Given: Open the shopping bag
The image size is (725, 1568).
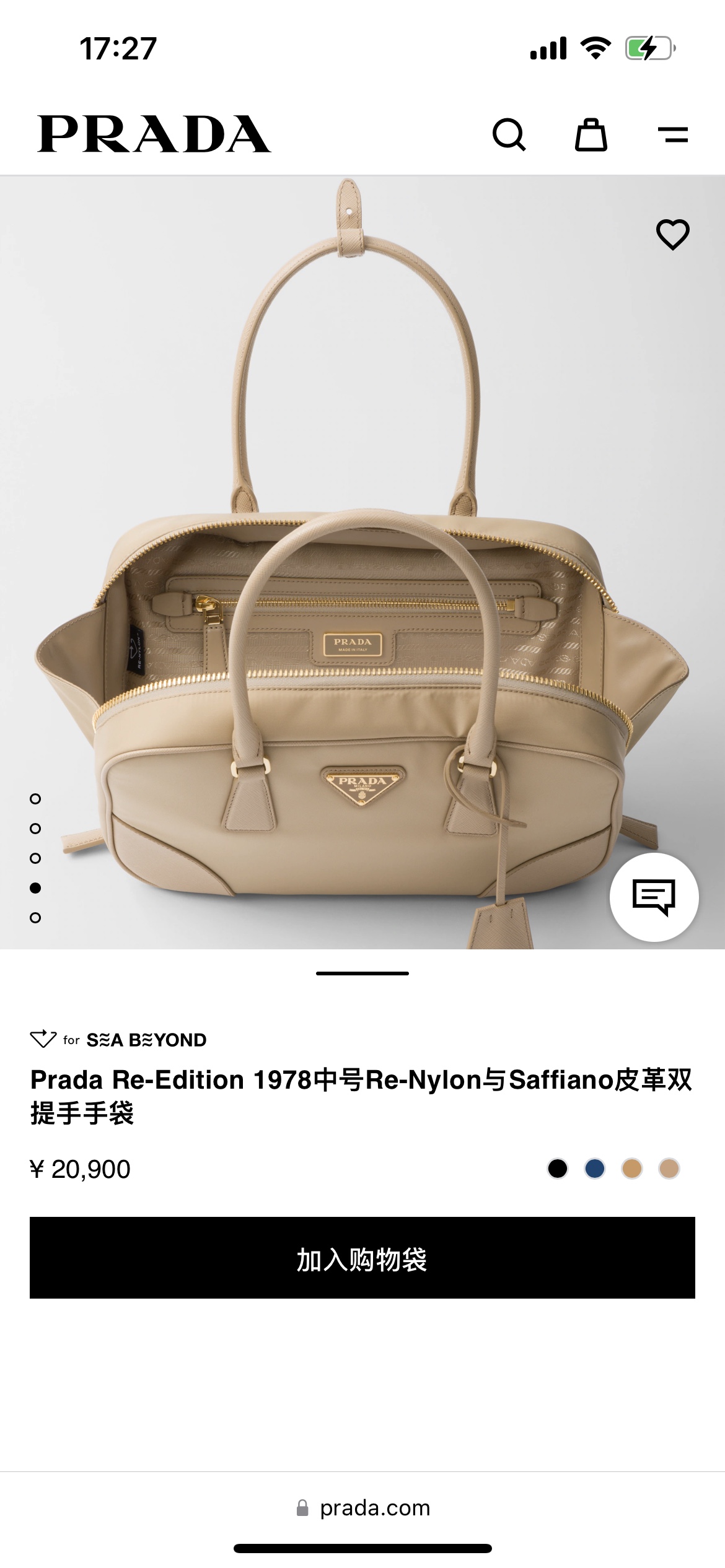Looking at the screenshot, I should 591,134.
